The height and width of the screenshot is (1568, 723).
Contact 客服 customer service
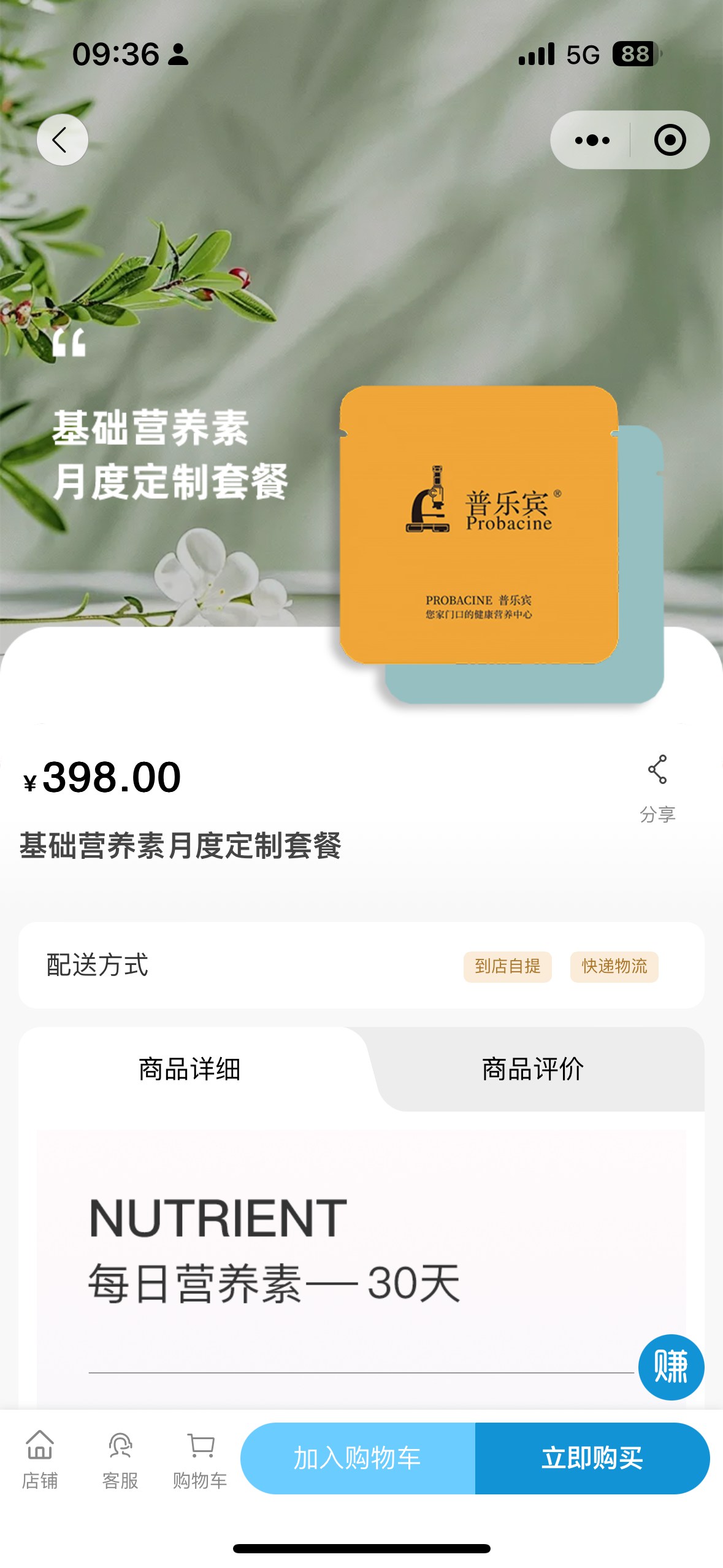pos(120,1459)
